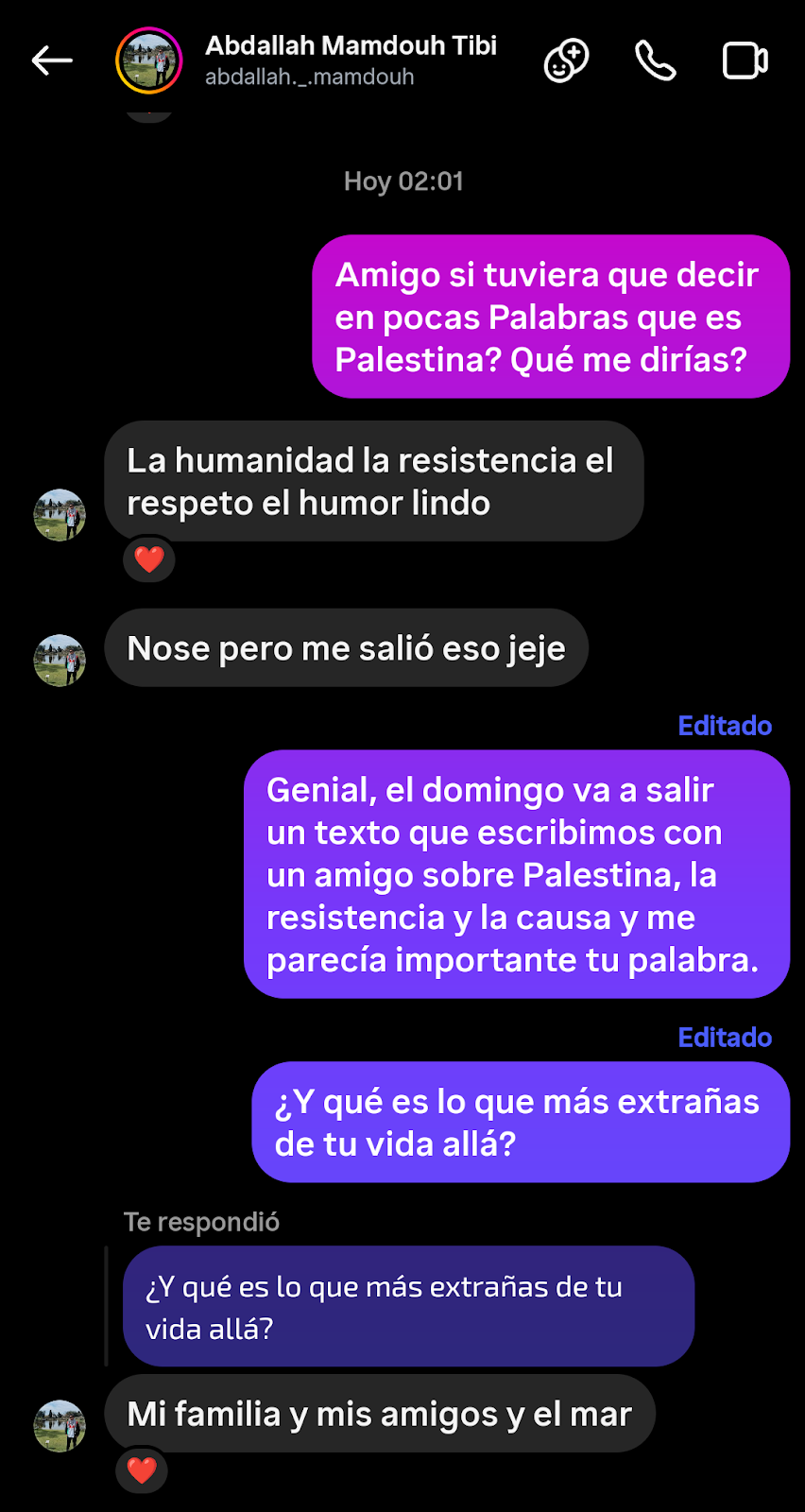The image size is (805, 1512).
Task: Open heart reaction under 'Mi familia y mis amigos' message
Action: 142,1470
